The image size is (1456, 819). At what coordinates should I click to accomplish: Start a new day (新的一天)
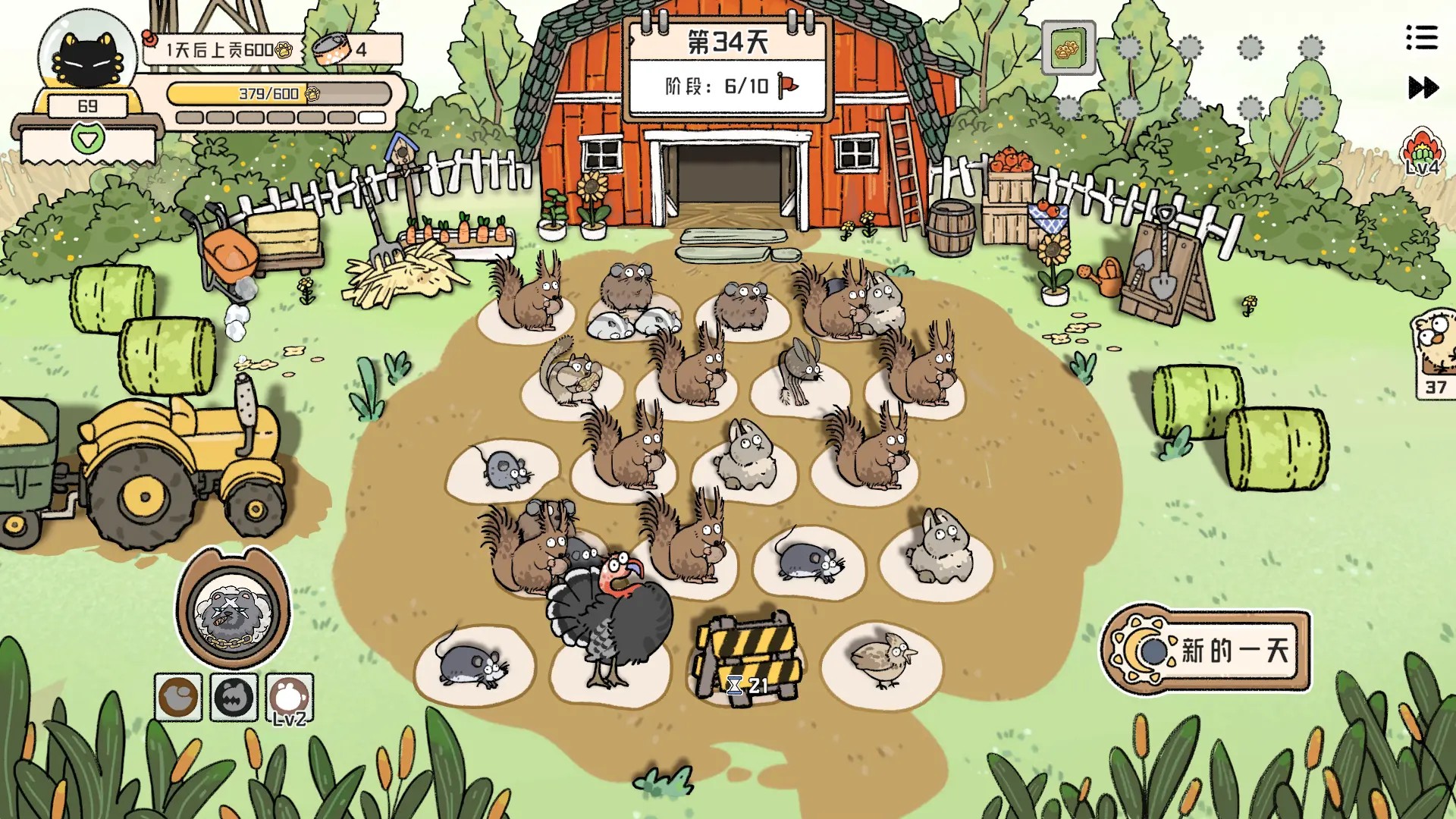(x=1207, y=650)
